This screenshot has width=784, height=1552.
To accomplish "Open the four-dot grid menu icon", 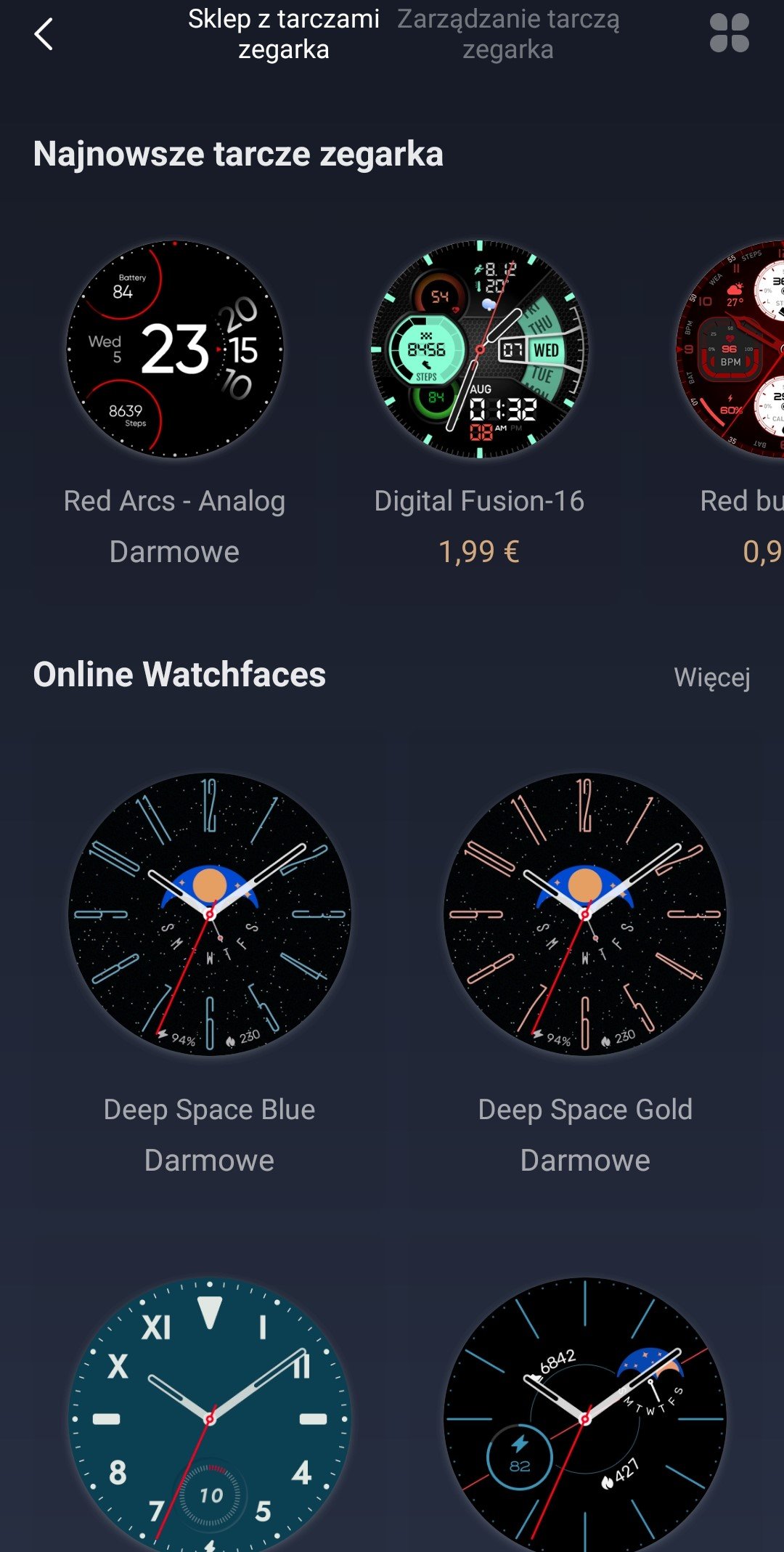I will 729,33.
